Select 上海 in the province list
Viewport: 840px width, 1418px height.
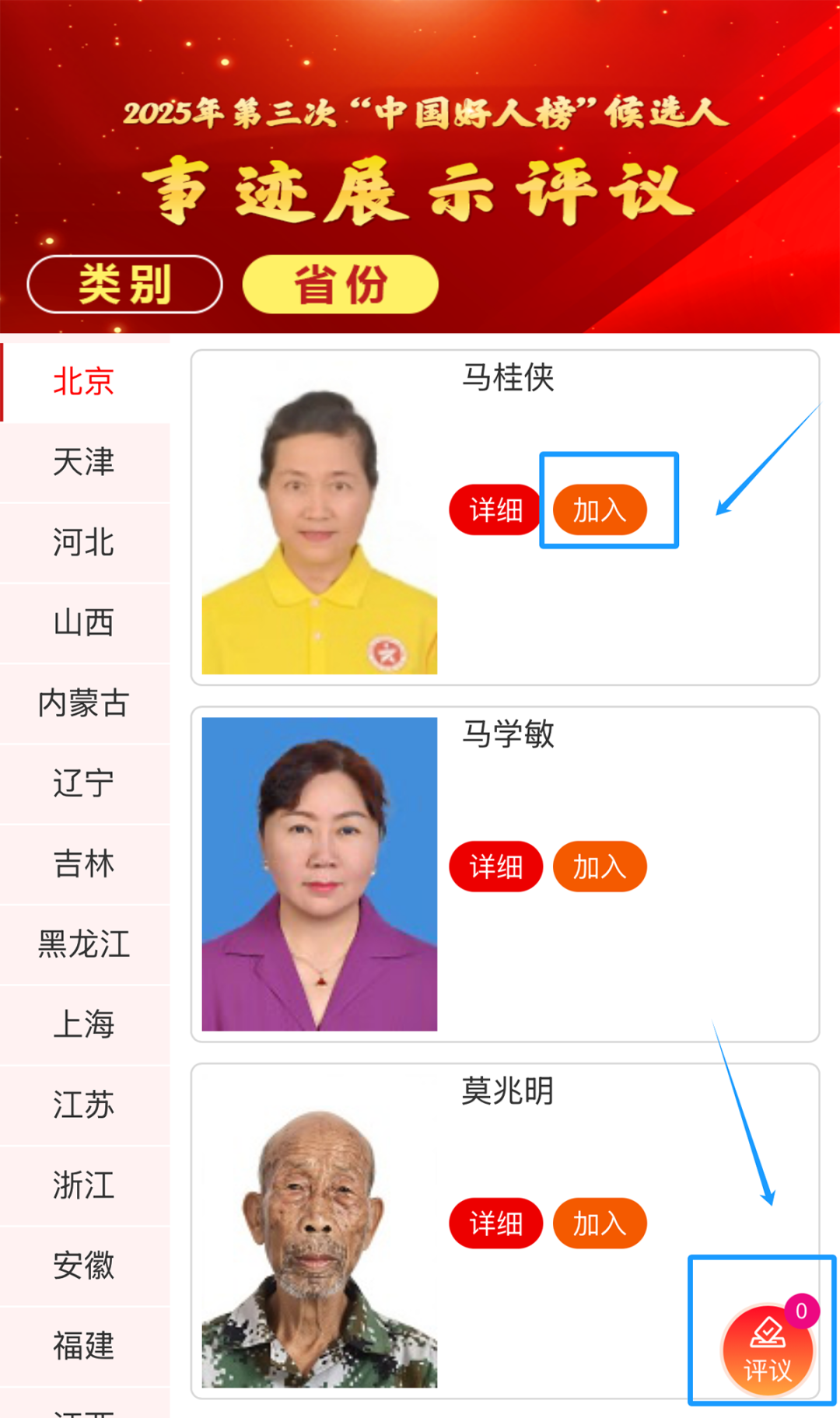[x=84, y=1024]
